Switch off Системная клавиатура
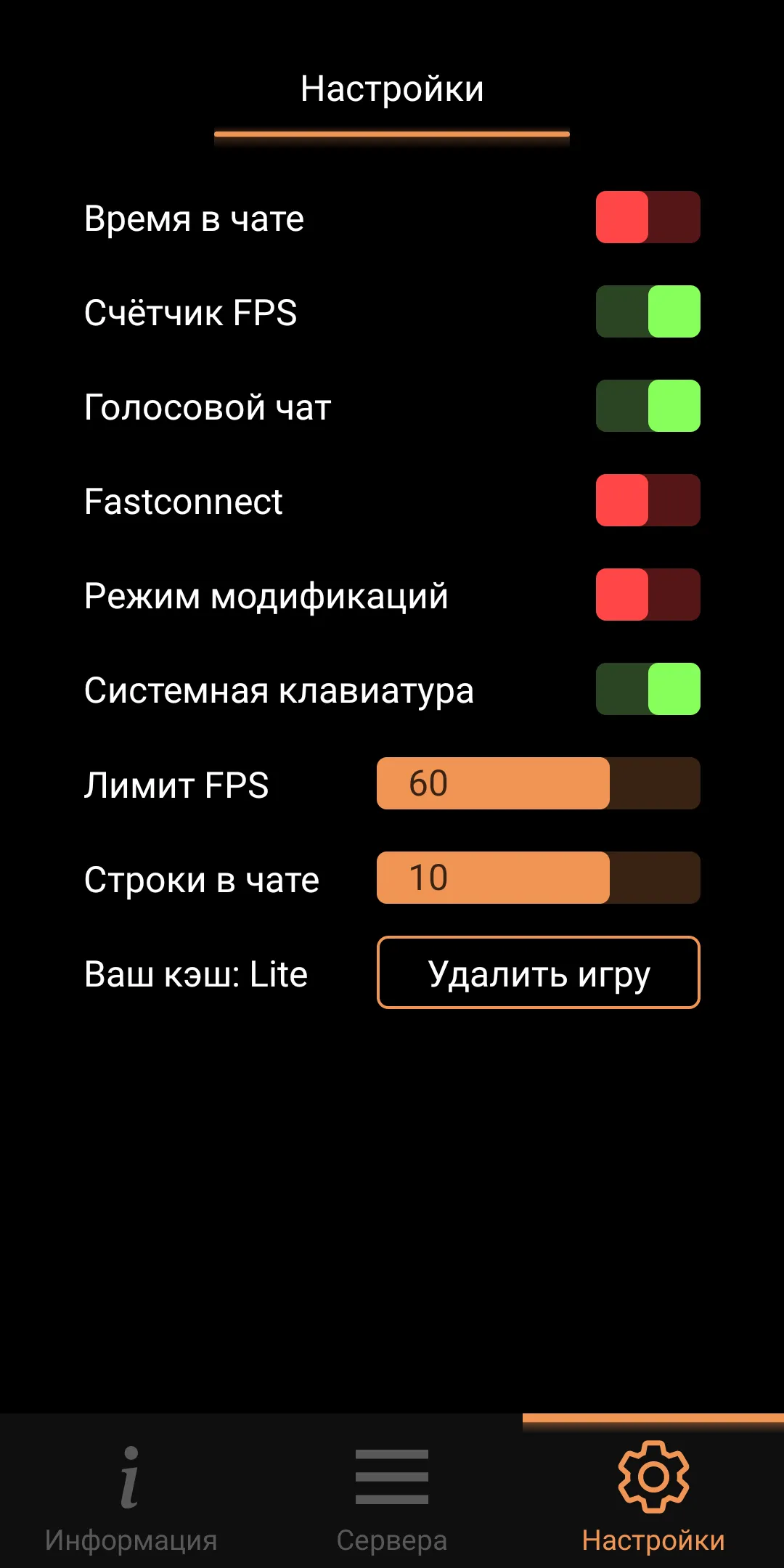 [x=648, y=689]
